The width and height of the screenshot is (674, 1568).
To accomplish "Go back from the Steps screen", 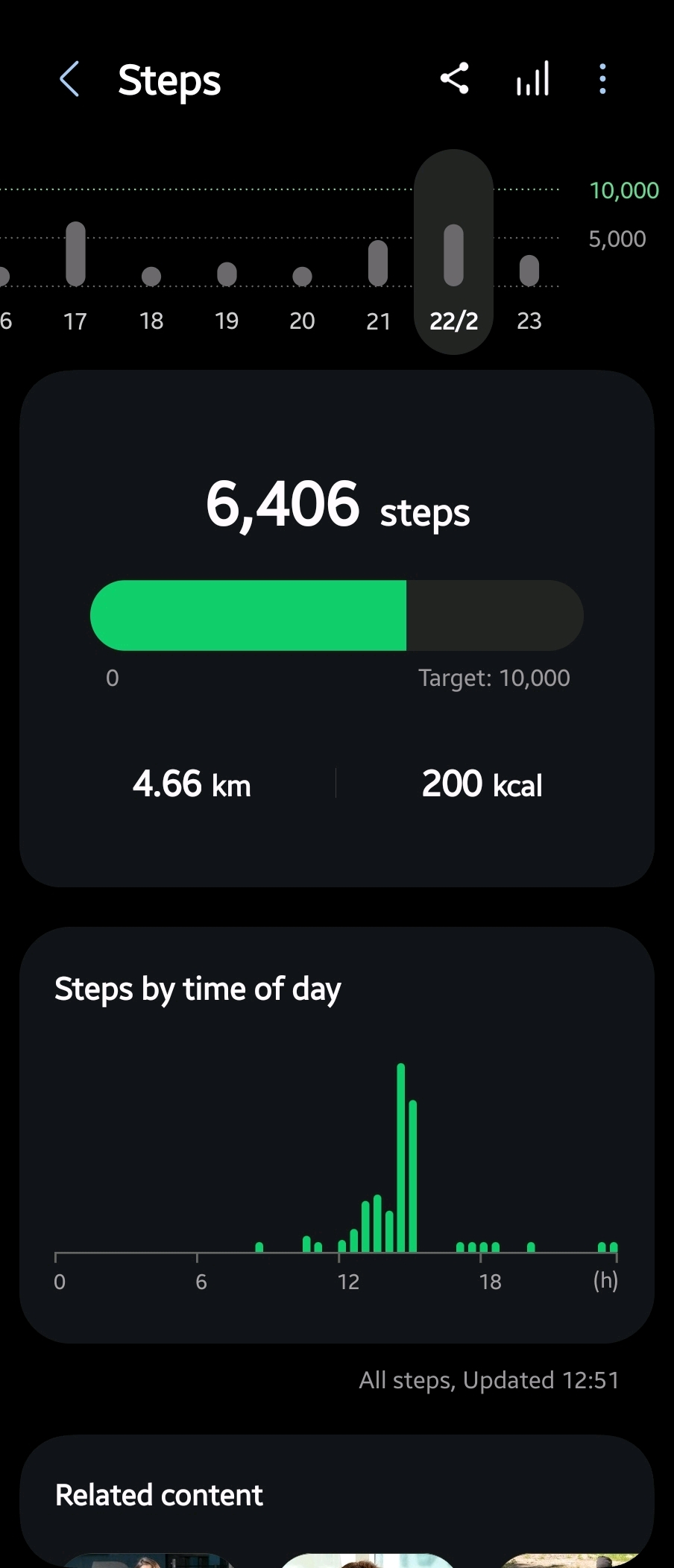I will [69, 80].
